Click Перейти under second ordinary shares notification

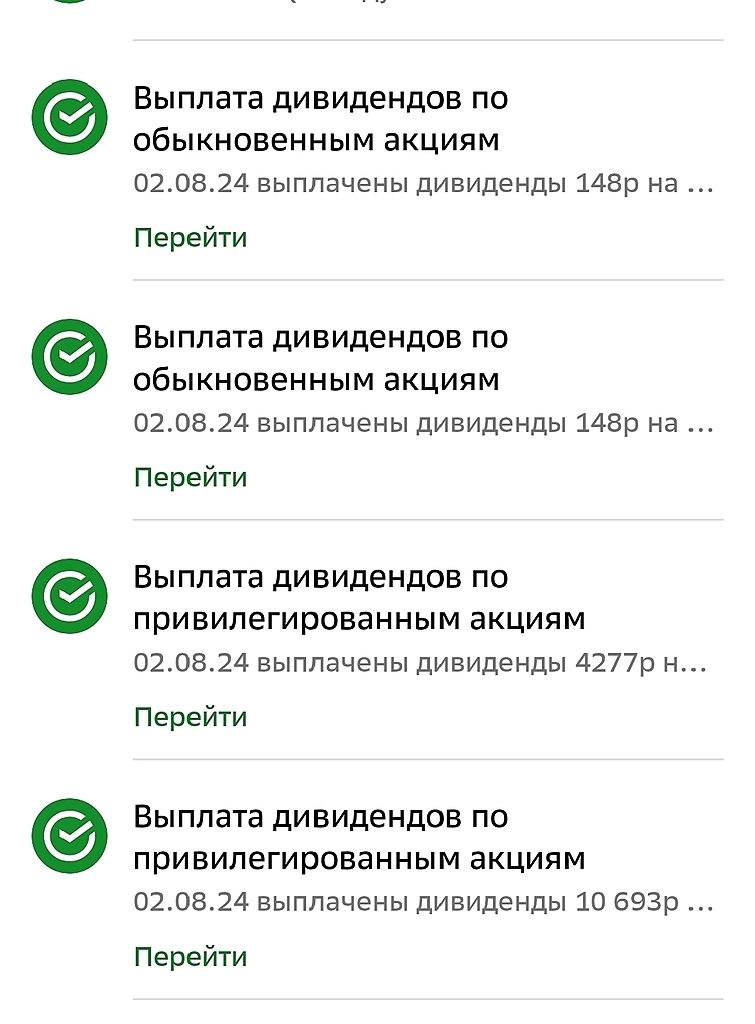click(x=190, y=477)
